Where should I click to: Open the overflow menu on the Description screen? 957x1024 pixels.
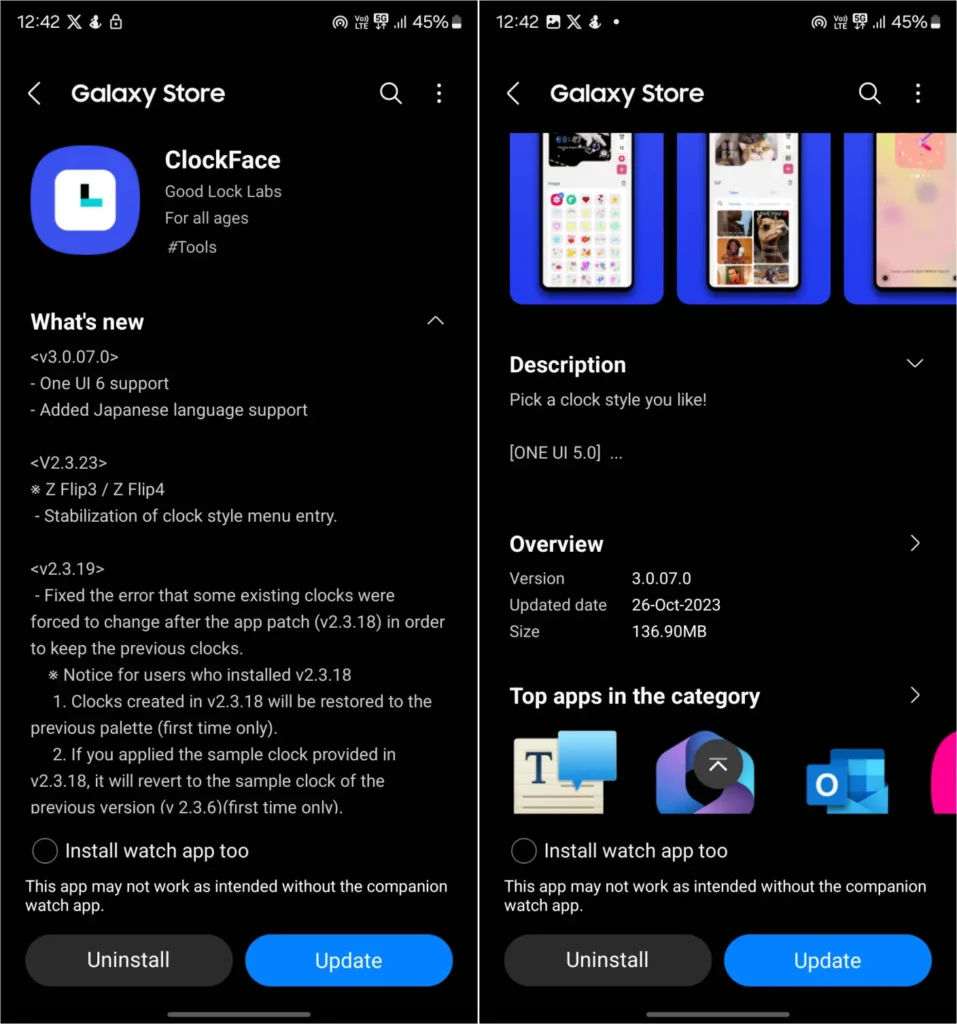[x=918, y=94]
